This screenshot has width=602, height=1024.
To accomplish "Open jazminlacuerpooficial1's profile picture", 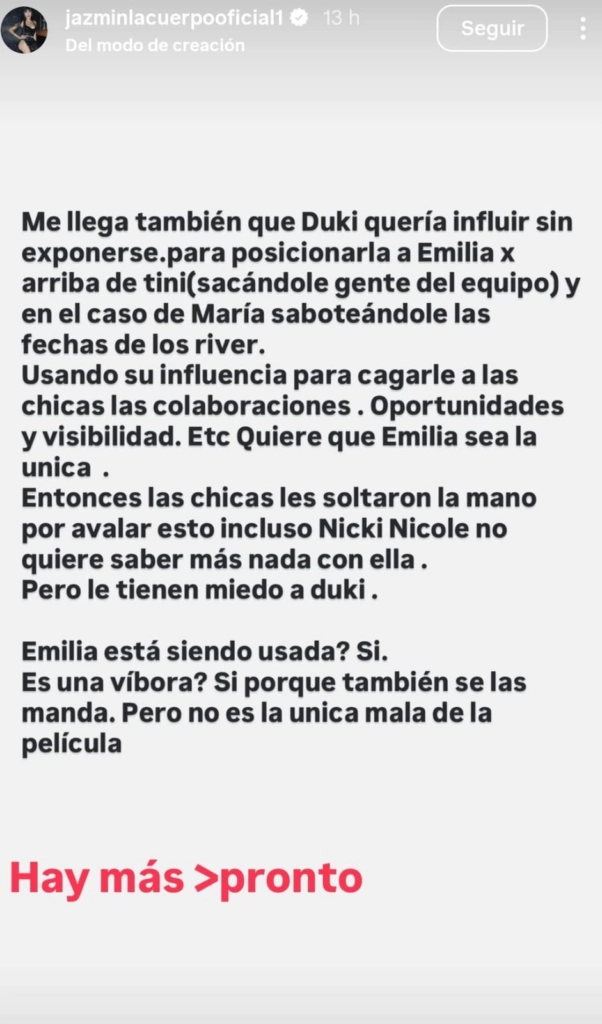I will pyautogui.click(x=24, y=29).
